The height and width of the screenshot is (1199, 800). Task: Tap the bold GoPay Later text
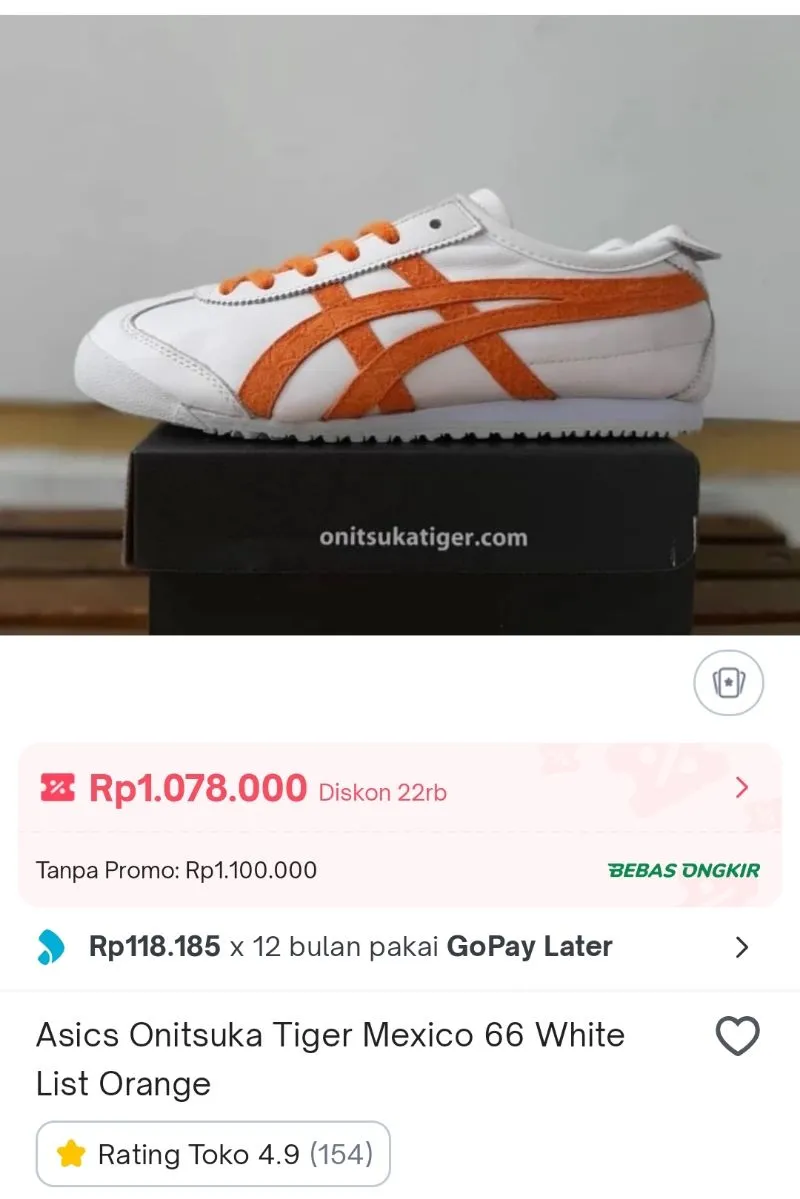tap(530, 945)
